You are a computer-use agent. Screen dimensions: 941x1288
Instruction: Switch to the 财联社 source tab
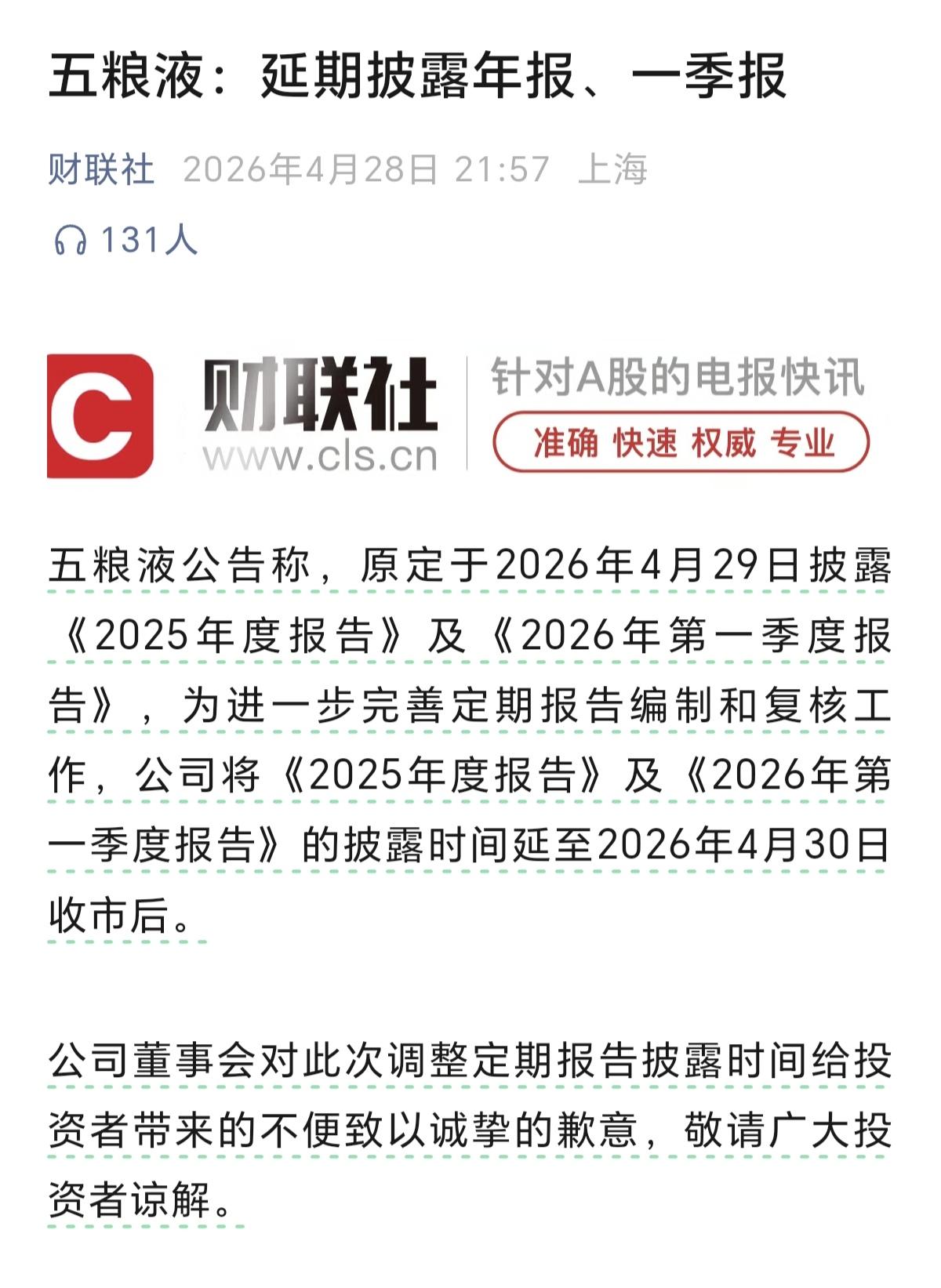[x=102, y=167]
